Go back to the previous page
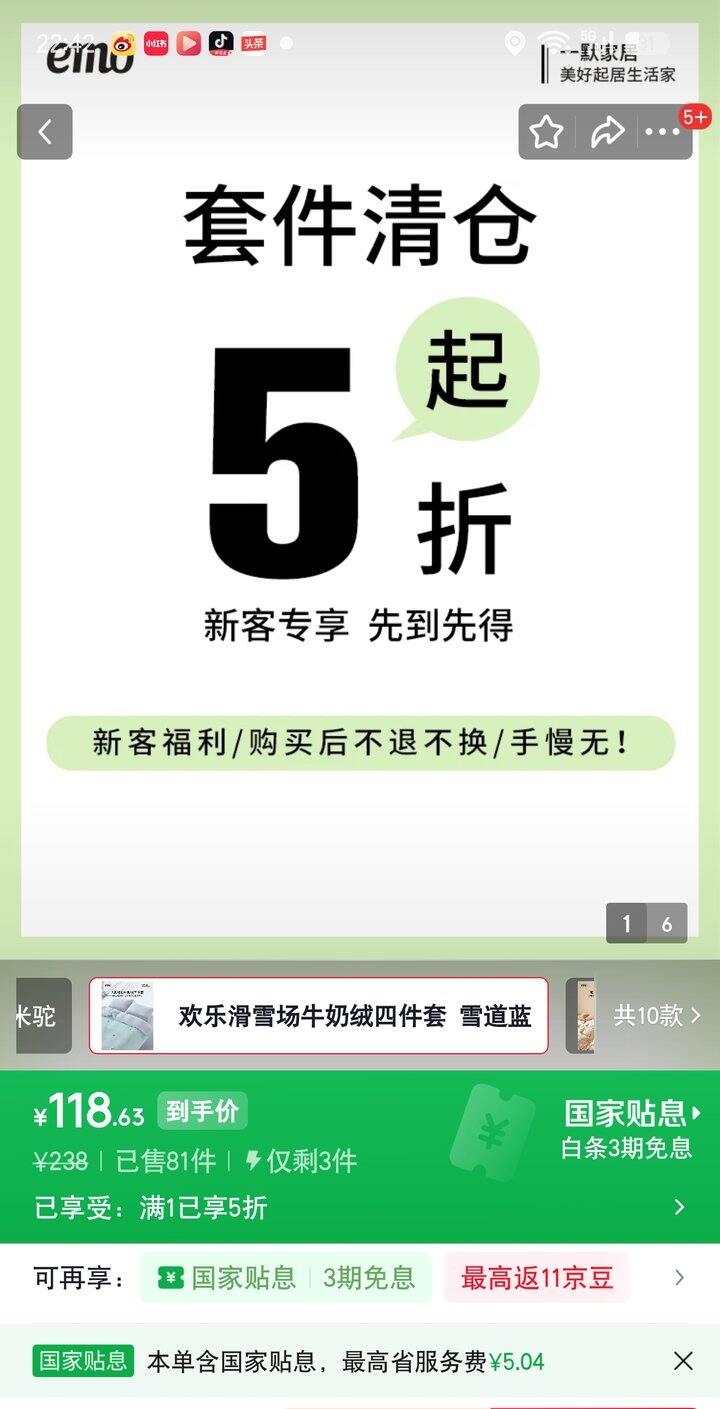 point(44,132)
